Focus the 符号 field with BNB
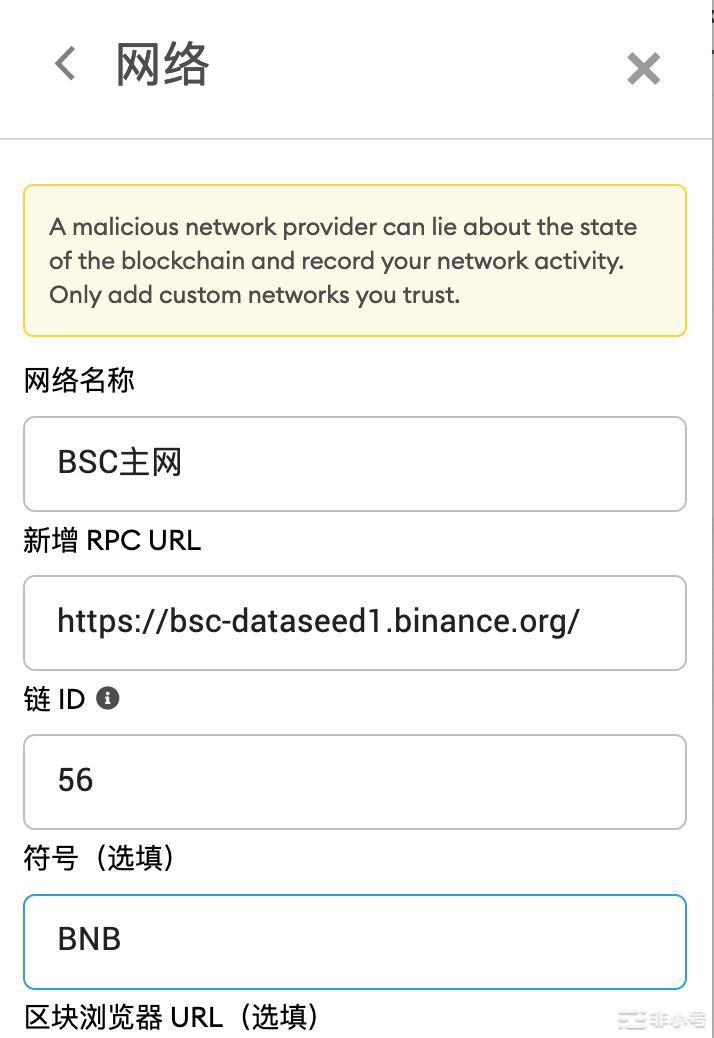The height and width of the screenshot is (1038, 714). (x=354, y=941)
